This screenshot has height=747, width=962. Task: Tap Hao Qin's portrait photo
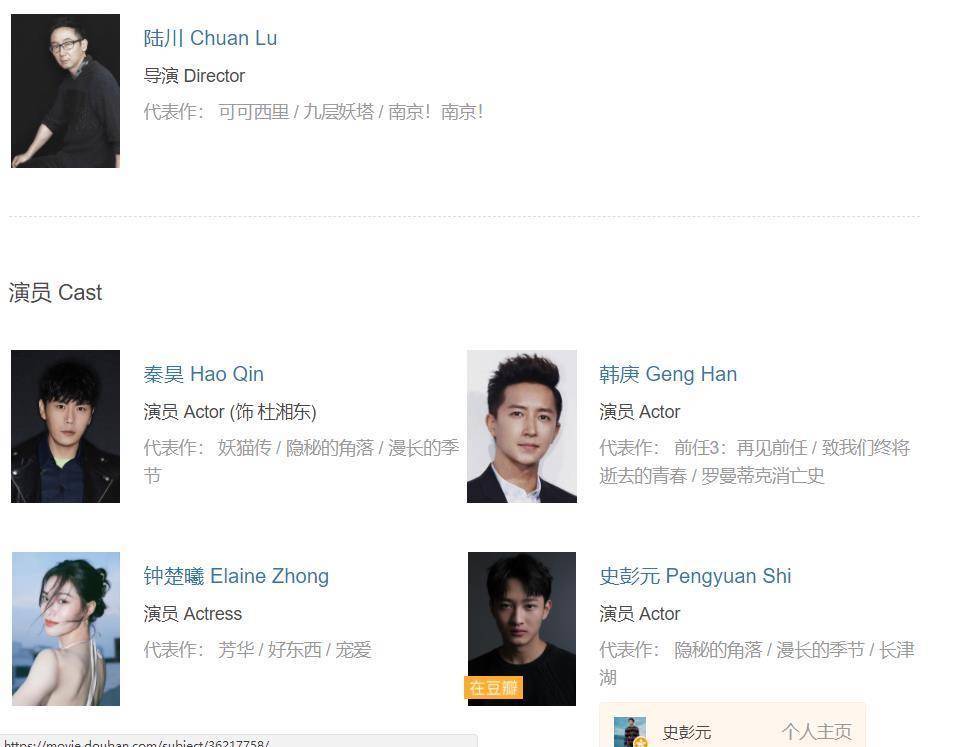[66, 426]
